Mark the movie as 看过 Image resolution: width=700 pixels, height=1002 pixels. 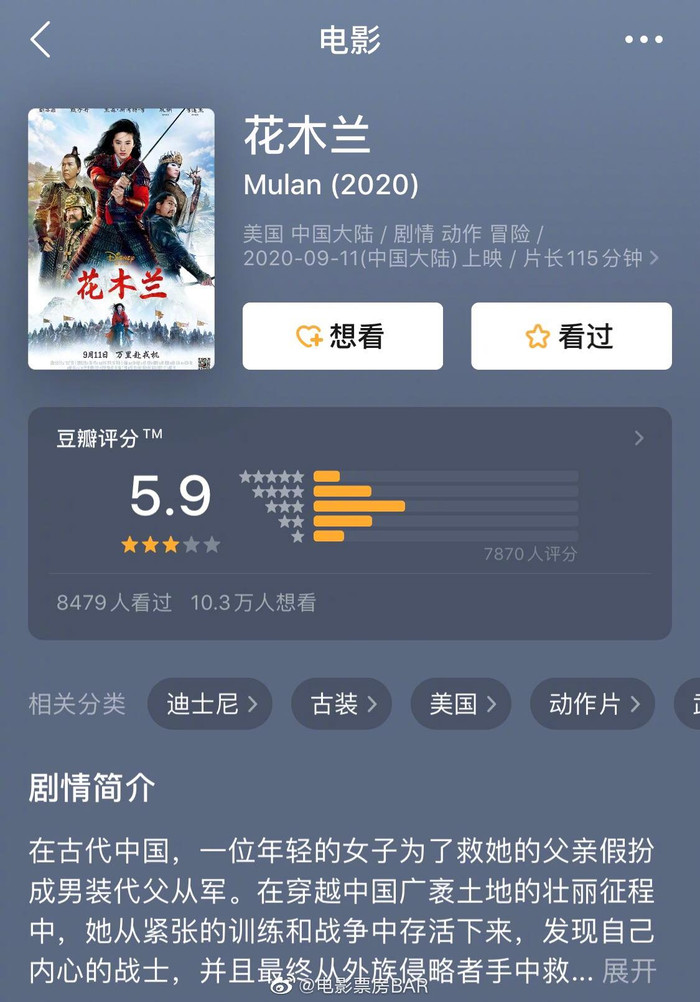pos(571,337)
